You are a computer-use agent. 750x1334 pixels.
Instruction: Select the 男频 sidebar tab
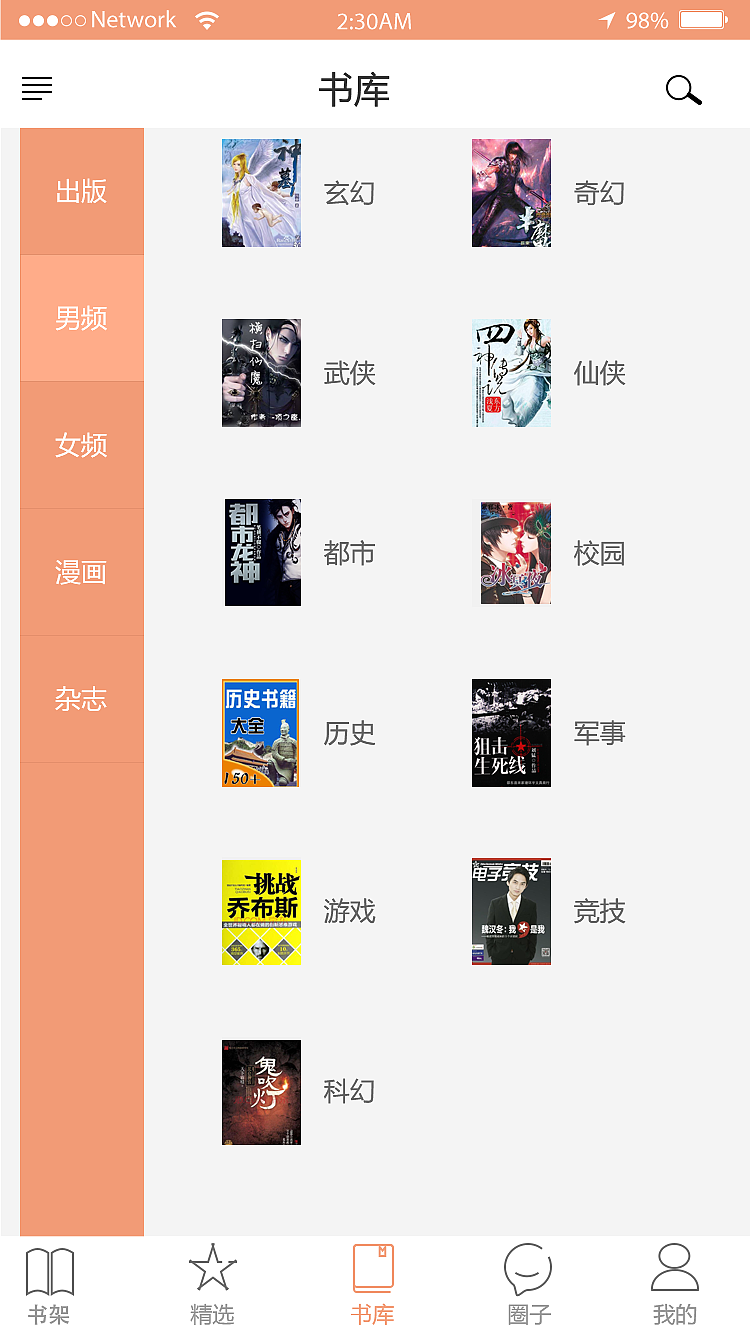(81, 317)
